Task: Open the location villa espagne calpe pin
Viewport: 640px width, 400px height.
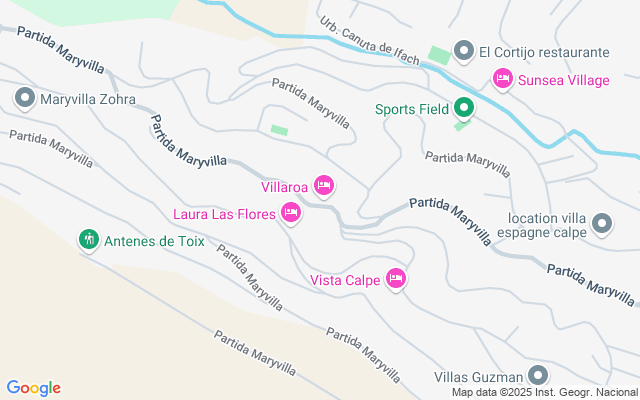Action: click(x=601, y=225)
